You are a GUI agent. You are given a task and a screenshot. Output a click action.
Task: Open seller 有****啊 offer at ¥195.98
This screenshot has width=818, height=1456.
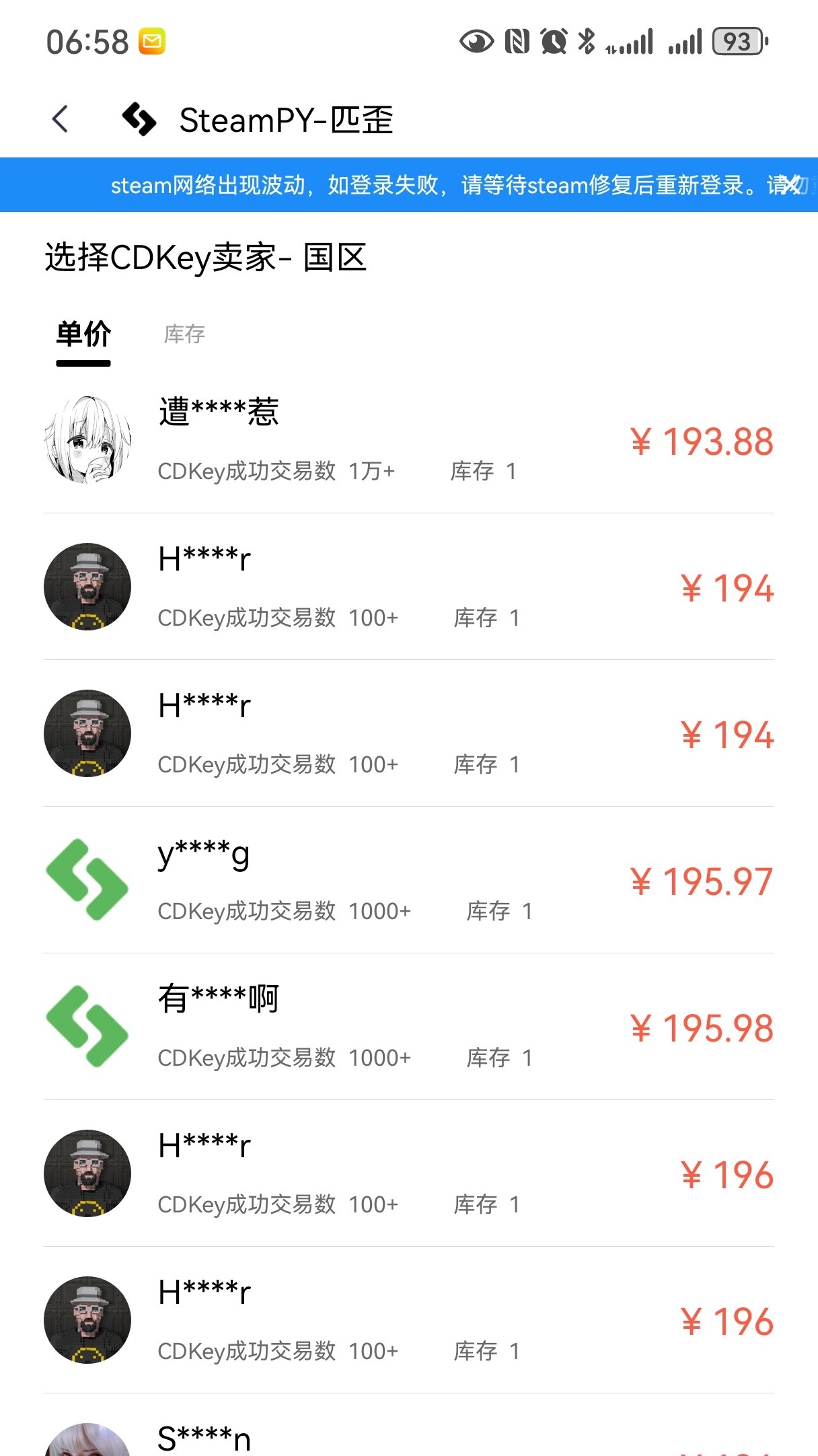click(x=408, y=1027)
